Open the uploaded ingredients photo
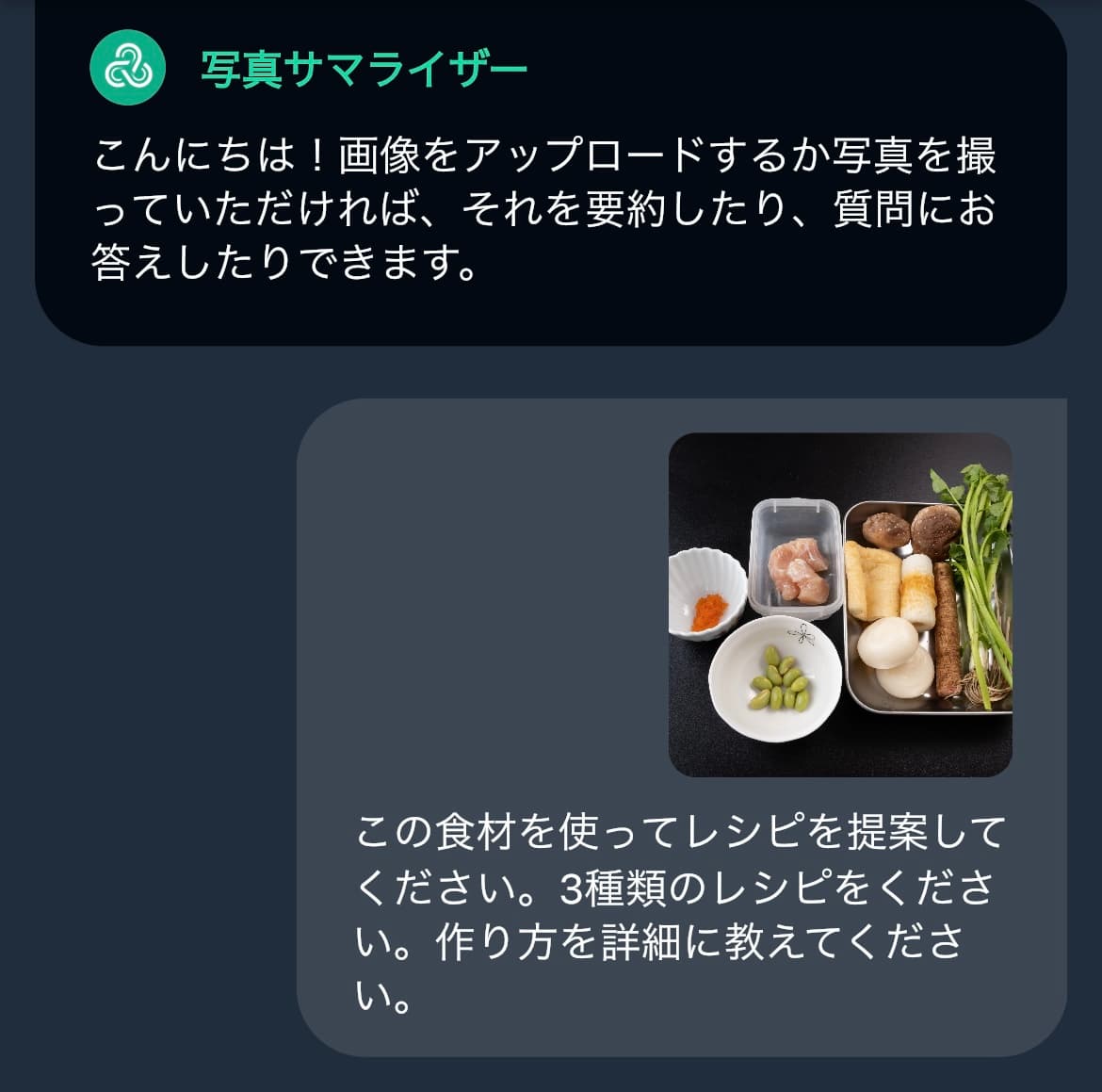The width and height of the screenshot is (1102, 1092). (840, 605)
